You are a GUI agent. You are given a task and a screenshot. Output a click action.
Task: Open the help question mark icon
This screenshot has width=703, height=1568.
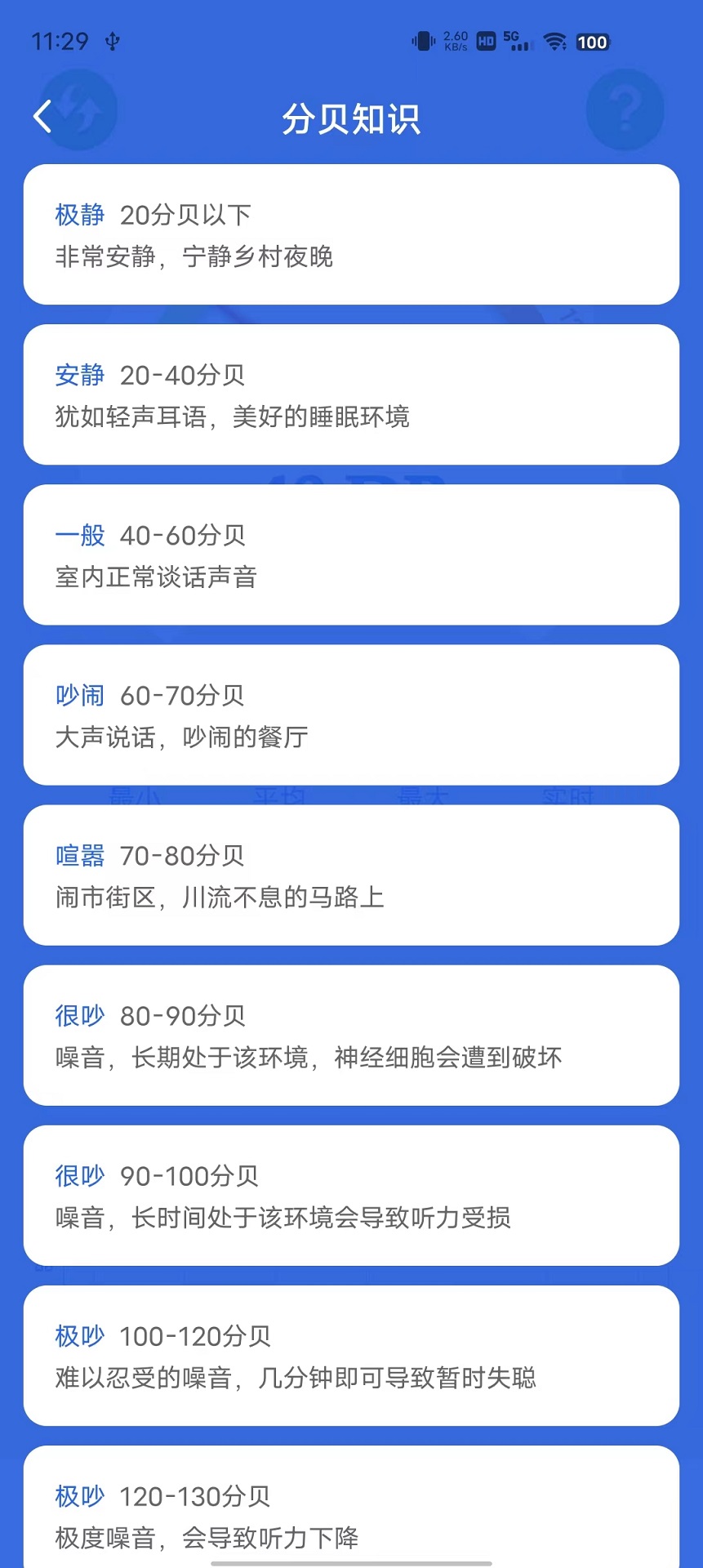[x=625, y=110]
